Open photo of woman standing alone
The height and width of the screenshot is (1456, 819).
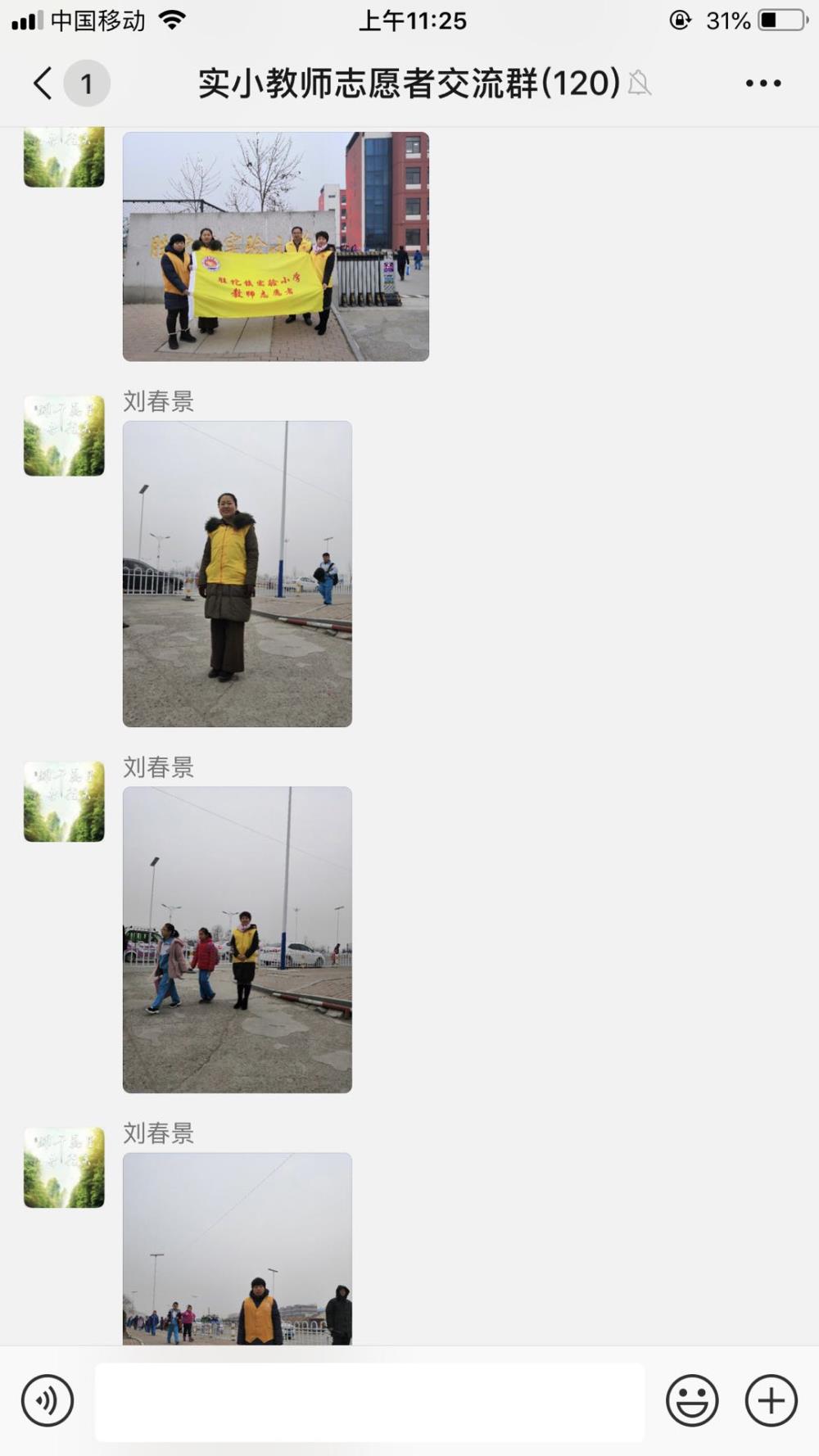tap(238, 573)
